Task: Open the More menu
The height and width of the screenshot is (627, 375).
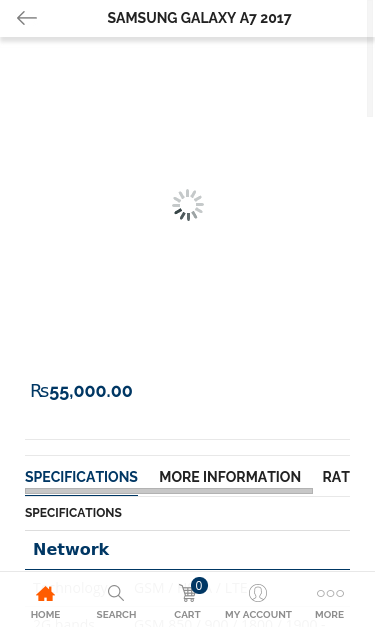Action: click(329, 601)
